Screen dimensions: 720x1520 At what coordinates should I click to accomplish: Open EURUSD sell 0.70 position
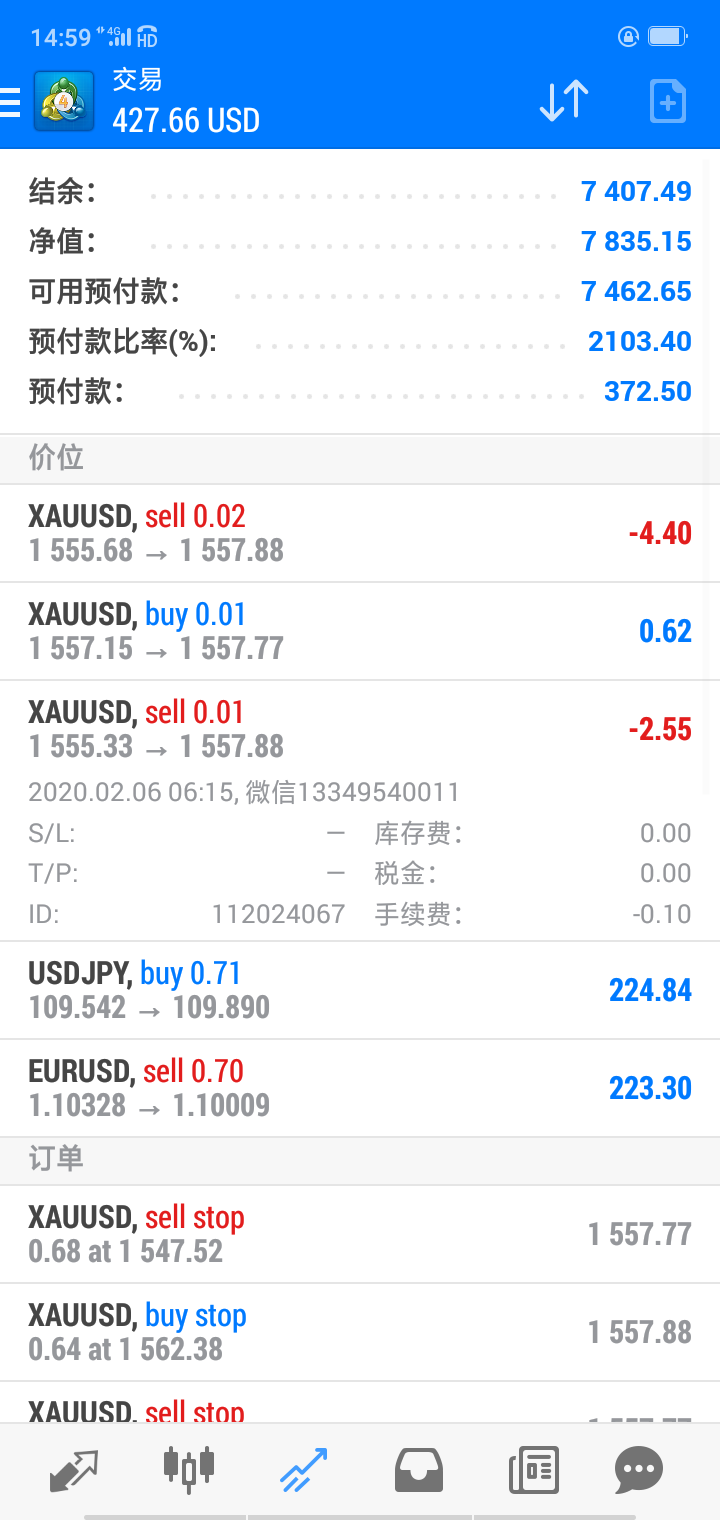360,1088
